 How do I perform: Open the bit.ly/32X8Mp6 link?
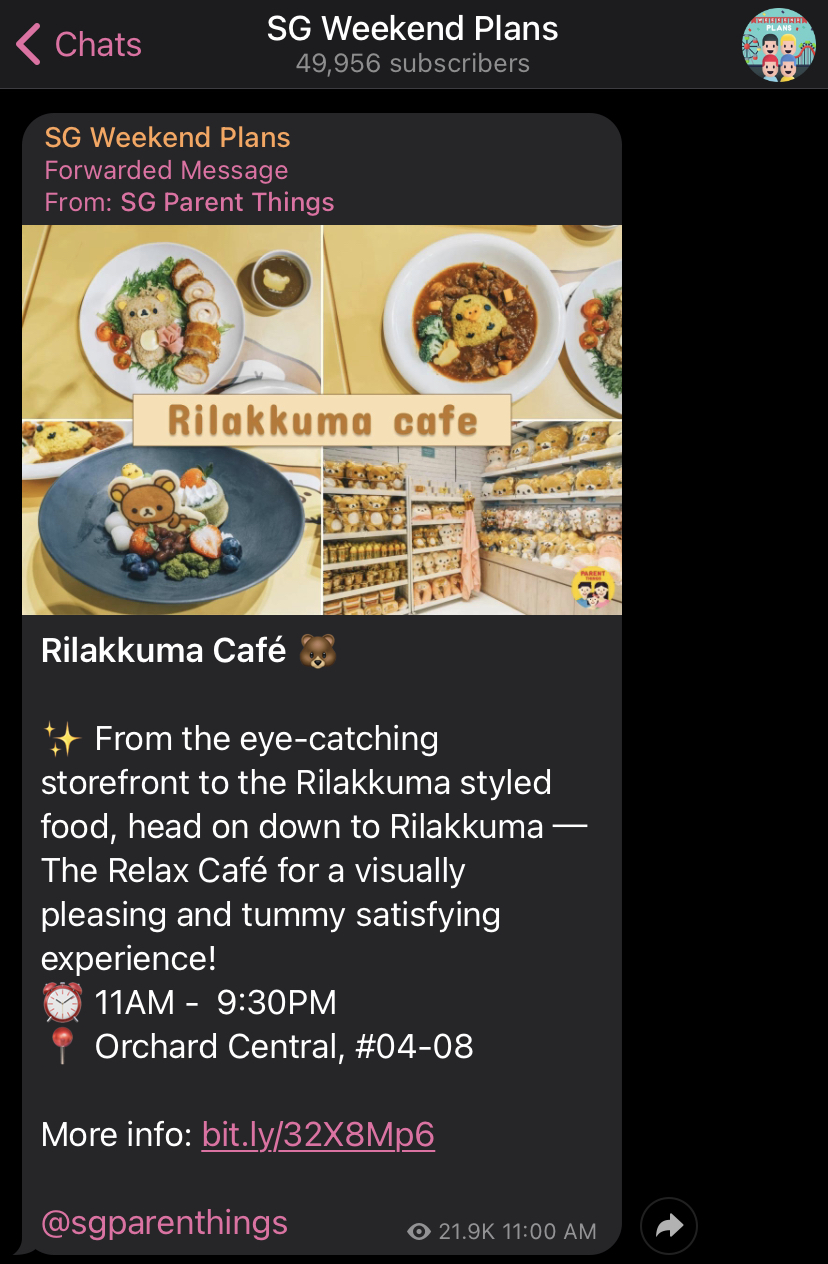(318, 1135)
